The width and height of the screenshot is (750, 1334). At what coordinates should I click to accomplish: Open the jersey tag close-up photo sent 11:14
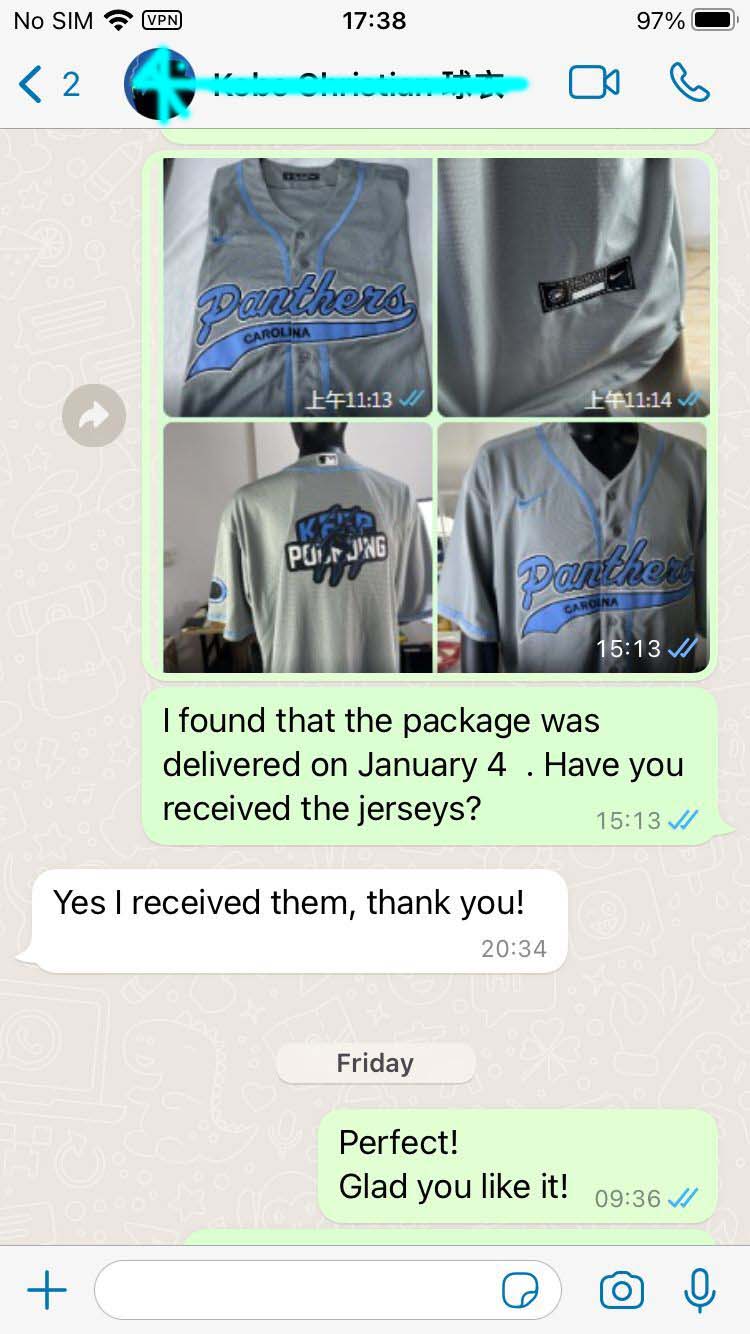point(572,287)
